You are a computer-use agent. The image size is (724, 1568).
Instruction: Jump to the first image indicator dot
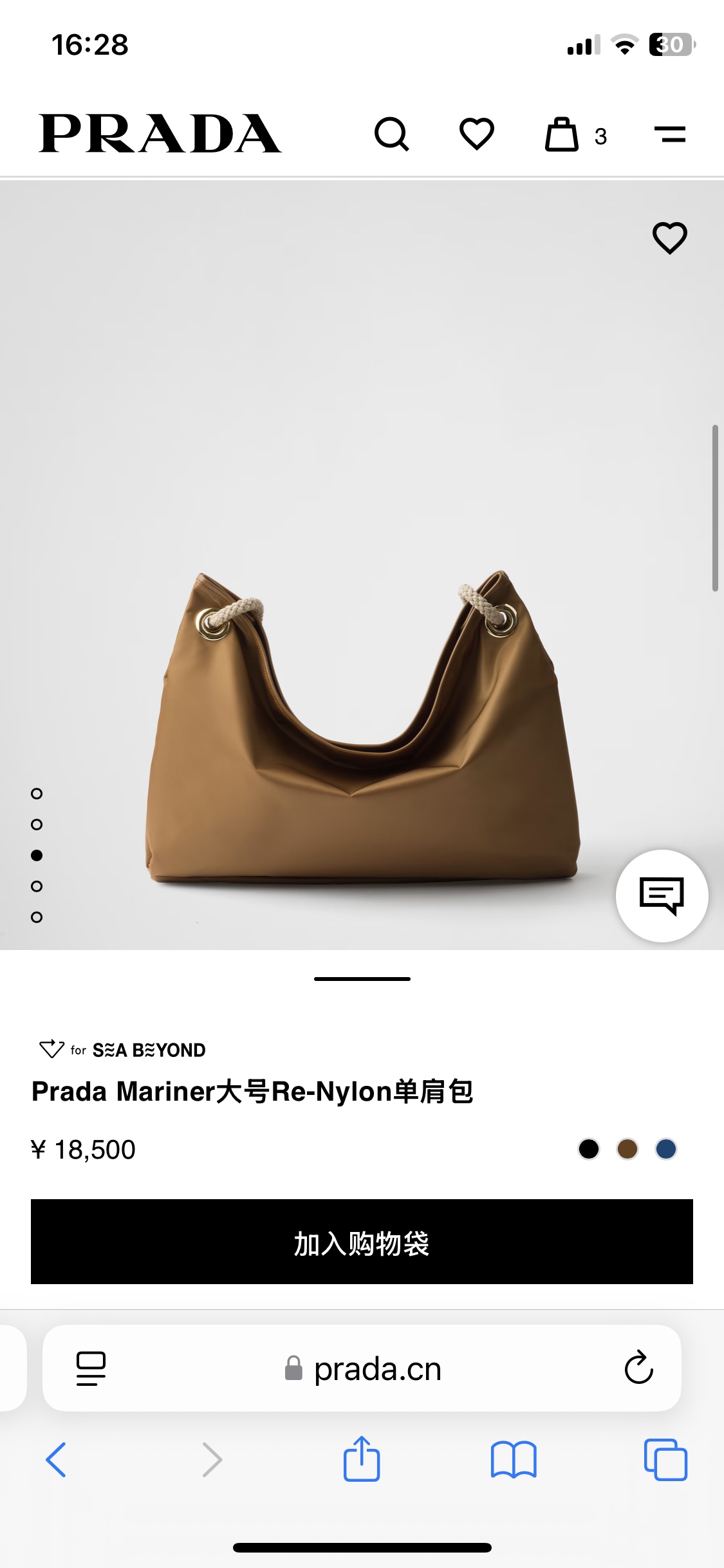pyautogui.click(x=37, y=794)
